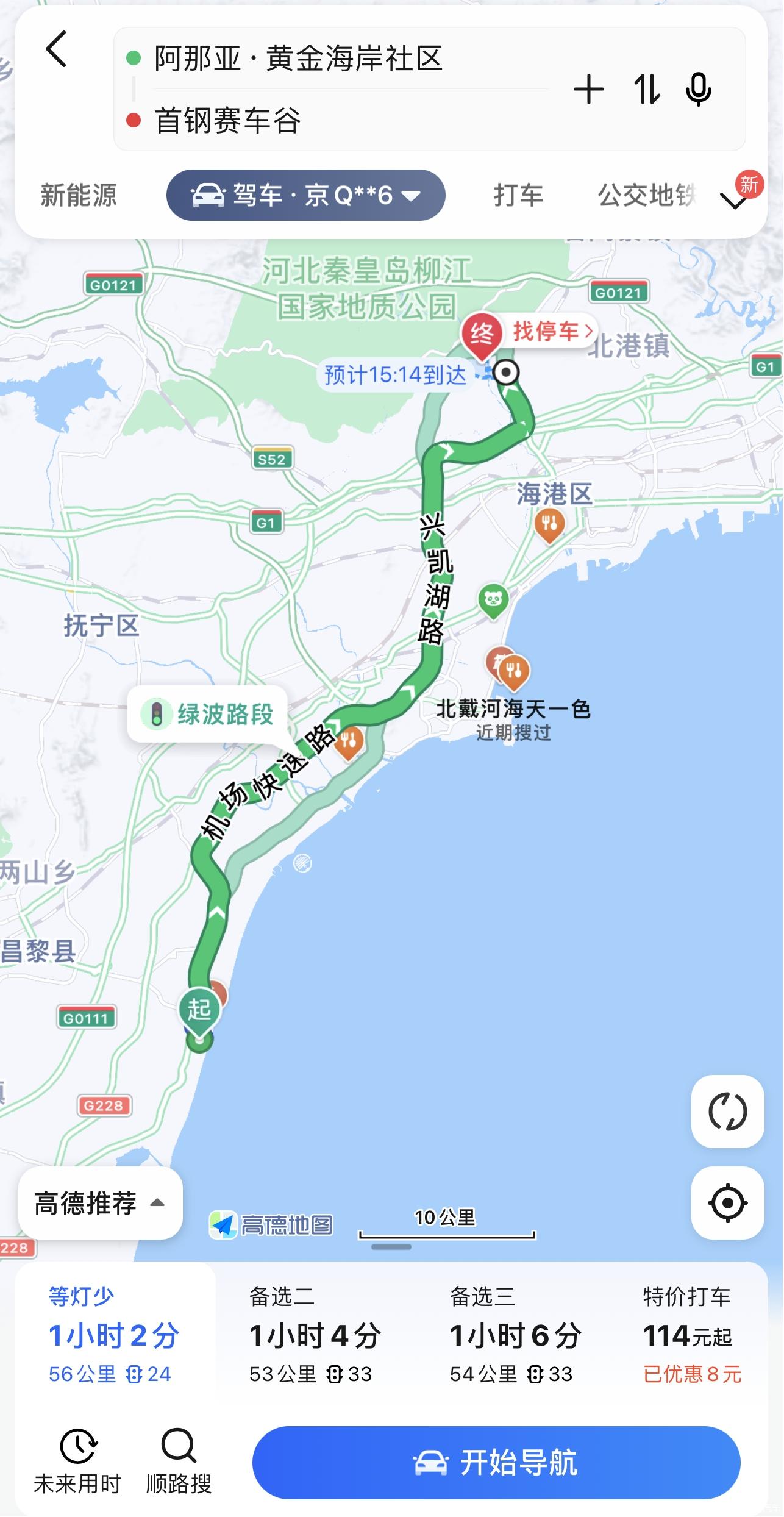The image size is (784, 1517).
Task: Go back using the top-left arrow
Action: [56, 49]
